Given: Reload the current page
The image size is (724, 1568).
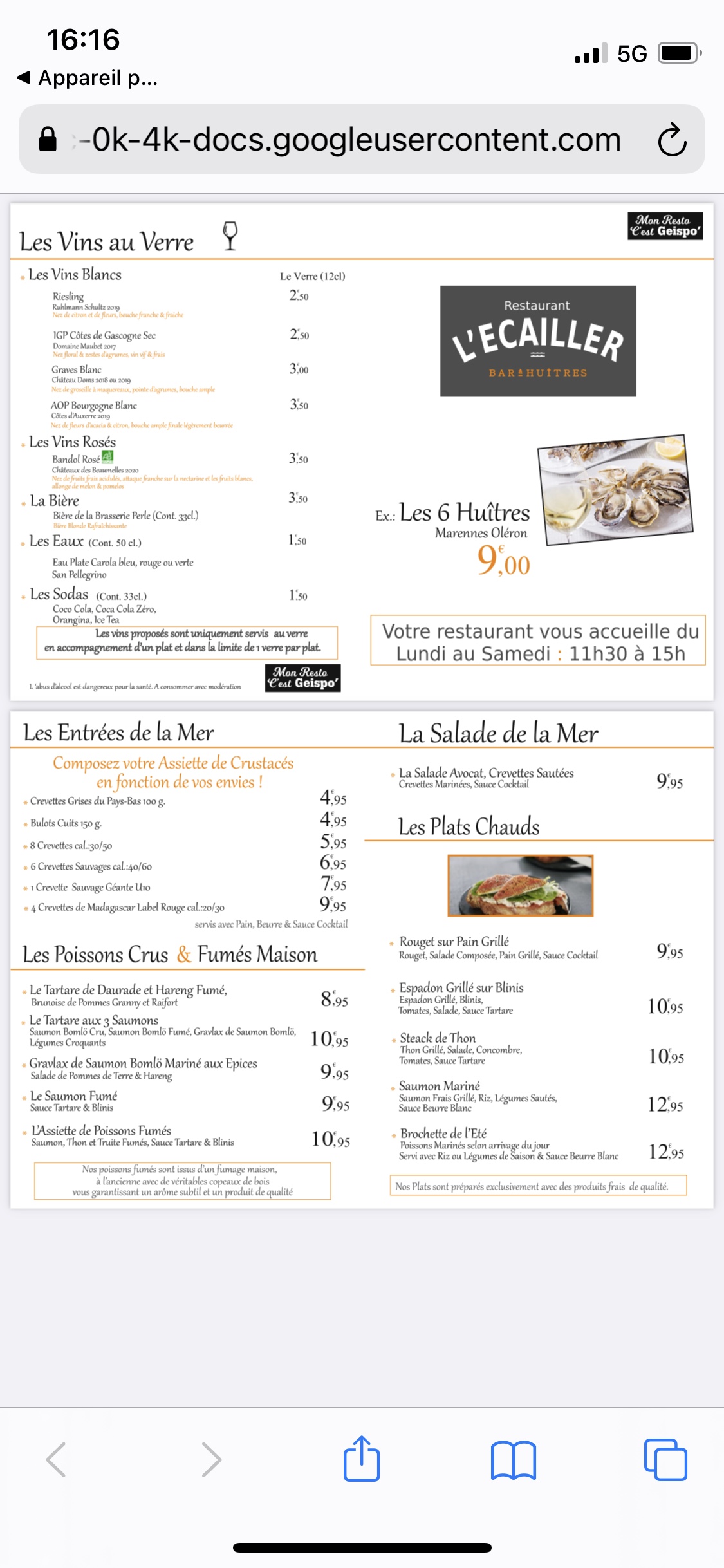Looking at the screenshot, I should pos(672,139).
